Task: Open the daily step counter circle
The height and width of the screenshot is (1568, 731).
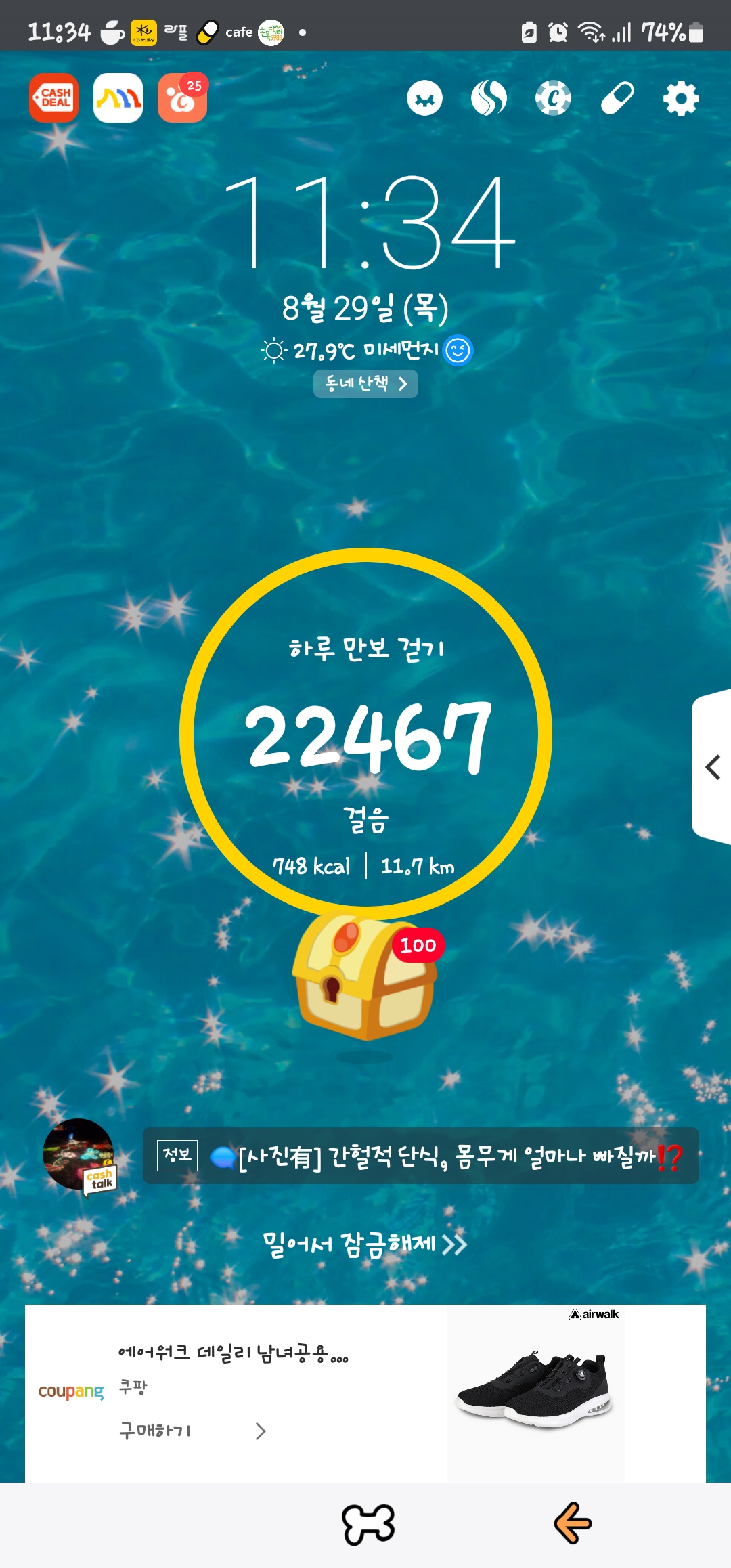Action: 365,734
